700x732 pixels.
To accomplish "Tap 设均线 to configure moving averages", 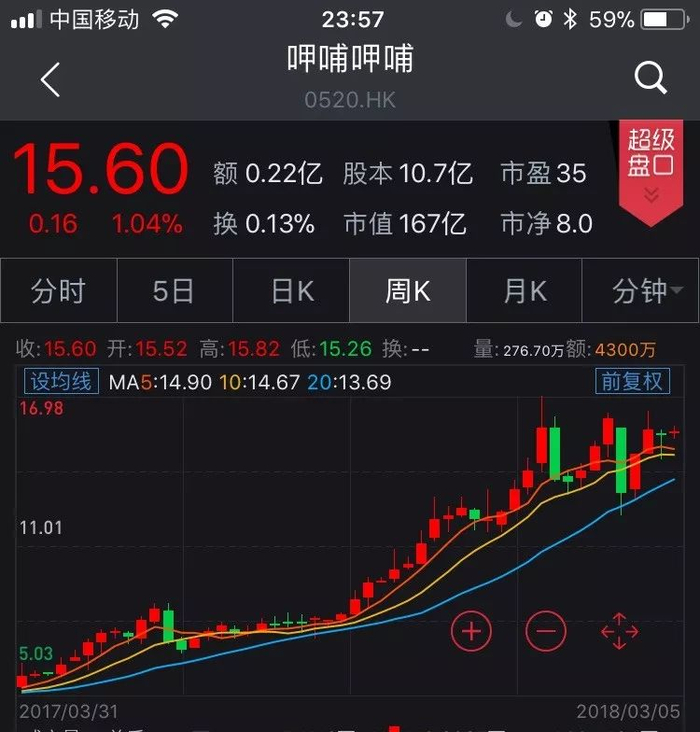I will (x=61, y=381).
